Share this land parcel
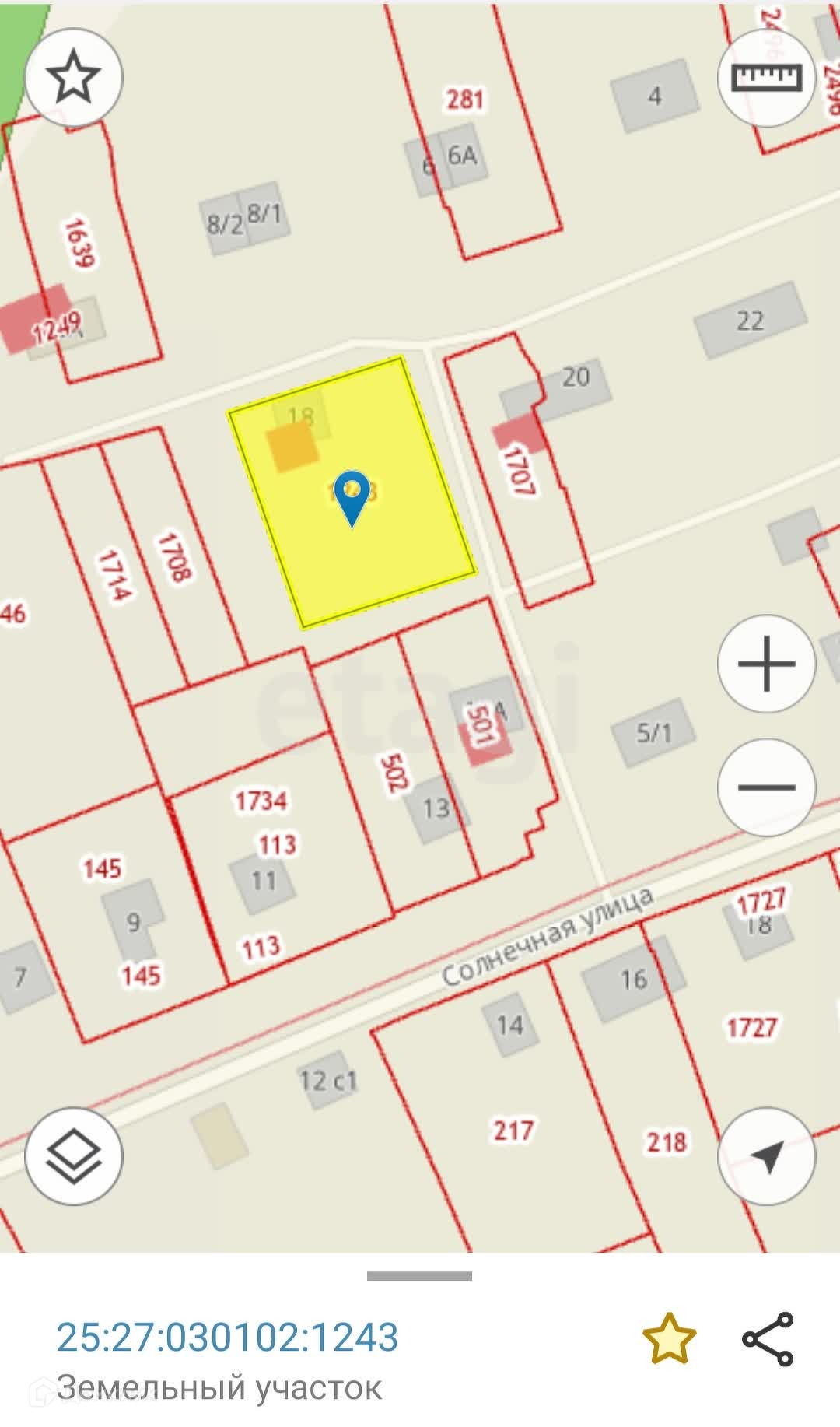This screenshot has width=840, height=1427. (x=768, y=1338)
